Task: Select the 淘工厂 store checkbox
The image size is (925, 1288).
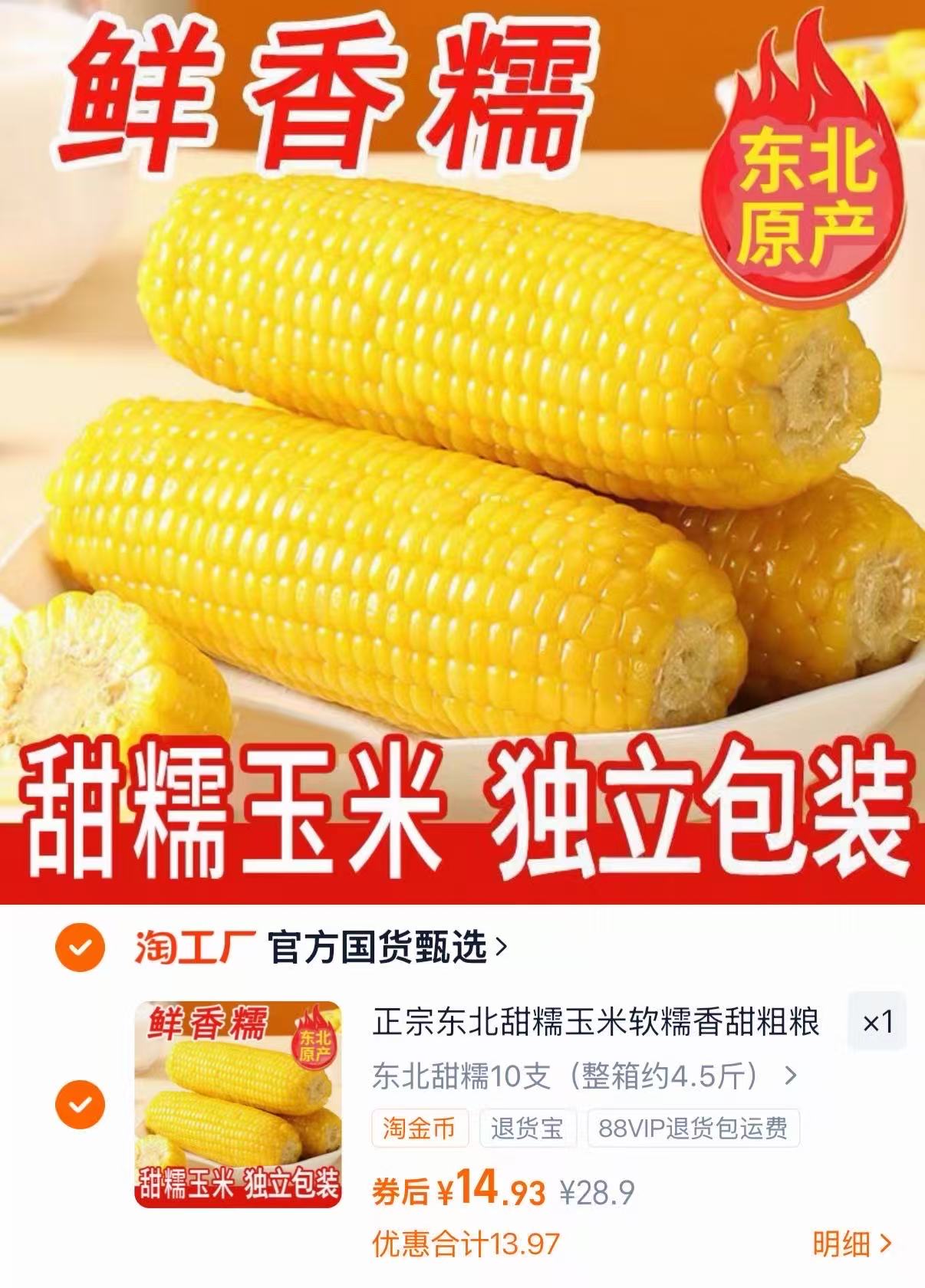Action: (78, 948)
